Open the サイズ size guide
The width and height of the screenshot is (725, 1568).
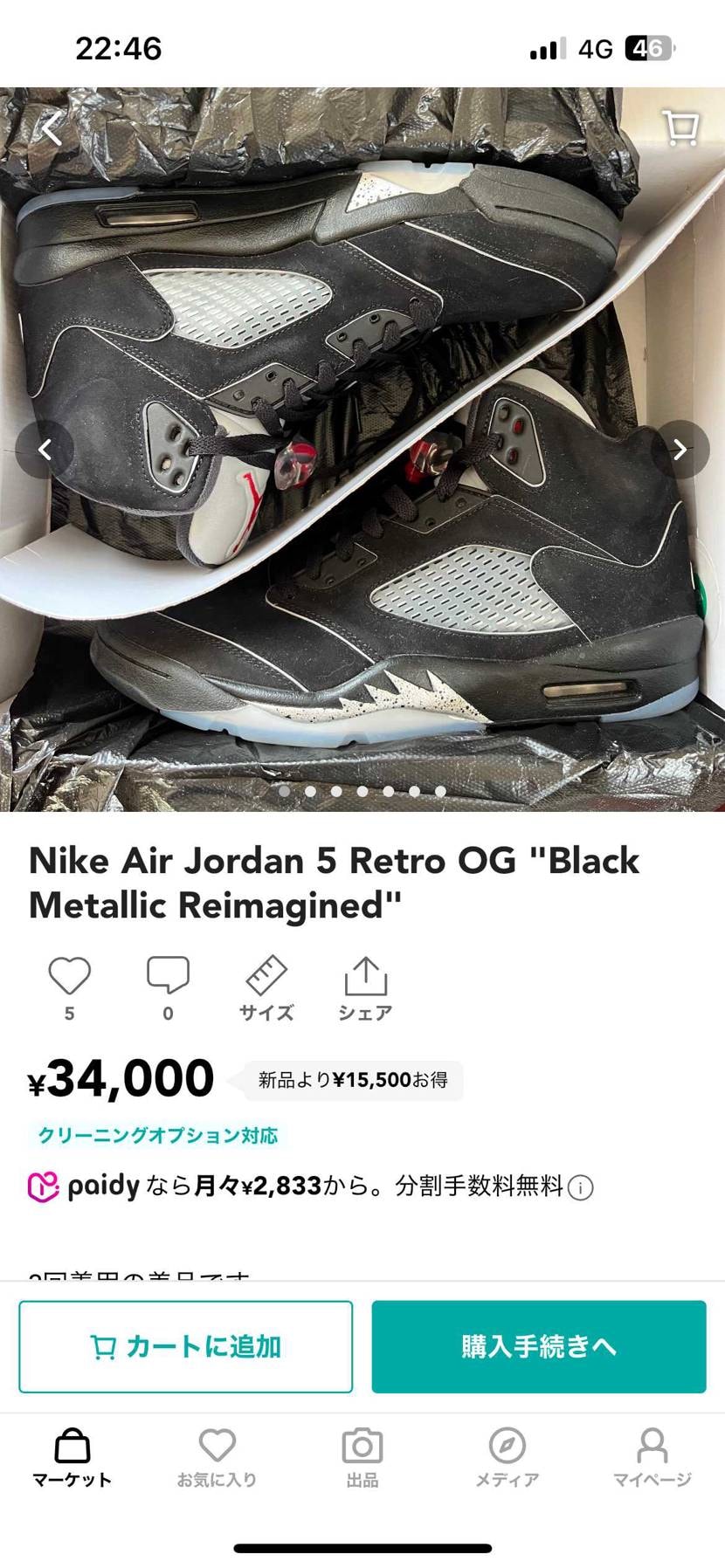pyautogui.click(x=266, y=987)
